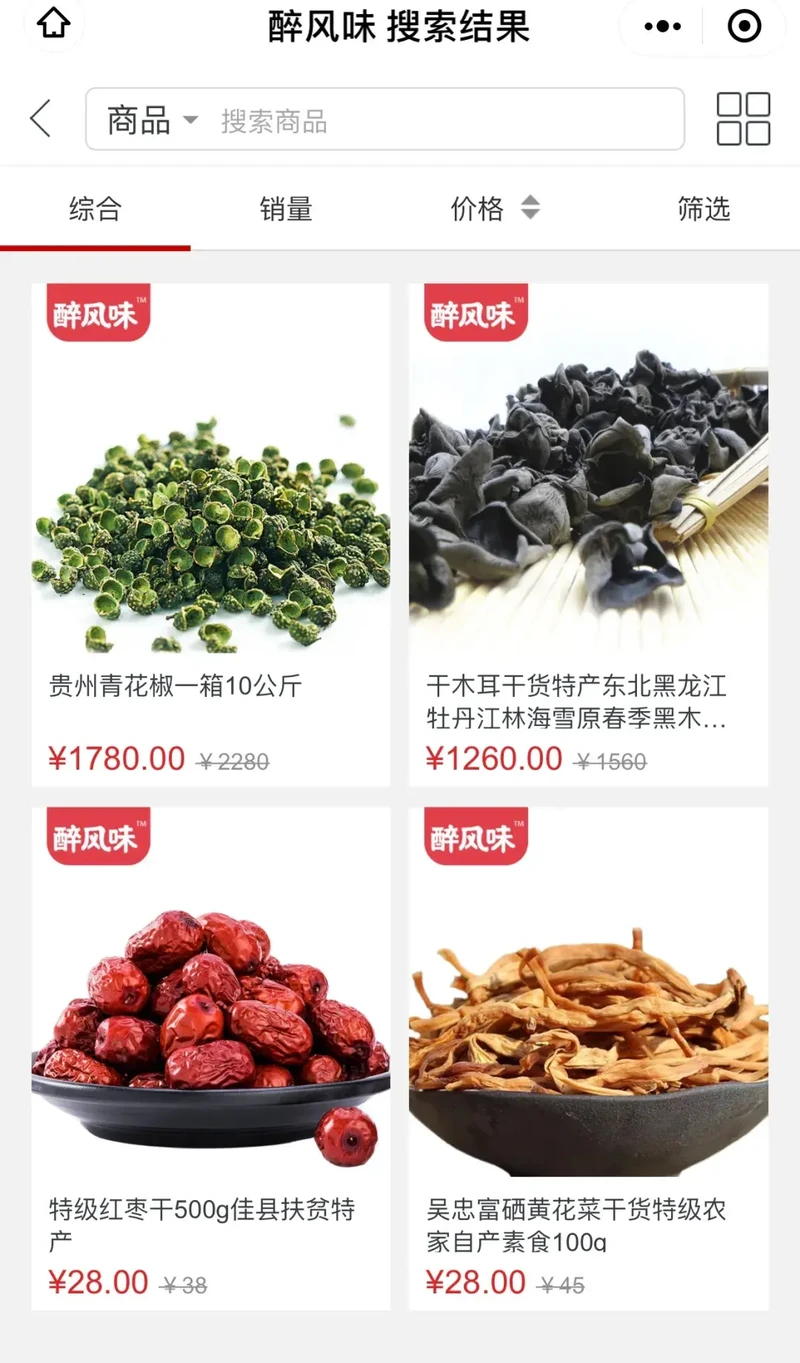
Task: Open the mini program three-dot menu
Action: pyautogui.click(x=663, y=26)
